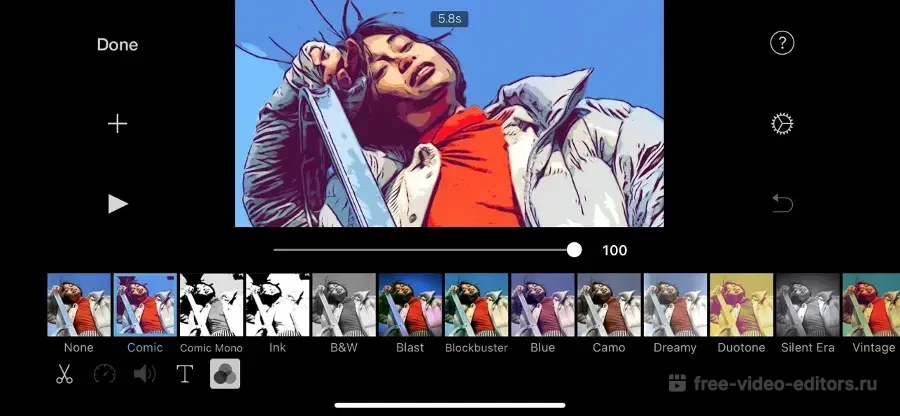Open the volume control tool
This screenshot has width=900, height=416.
coord(145,375)
